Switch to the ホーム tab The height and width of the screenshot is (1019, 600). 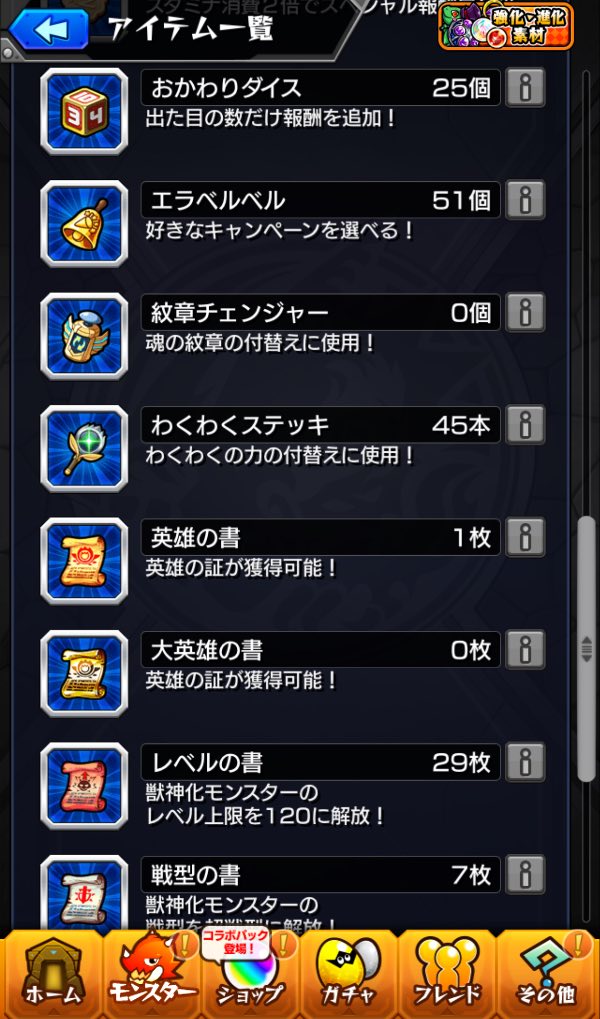(49, 976)
